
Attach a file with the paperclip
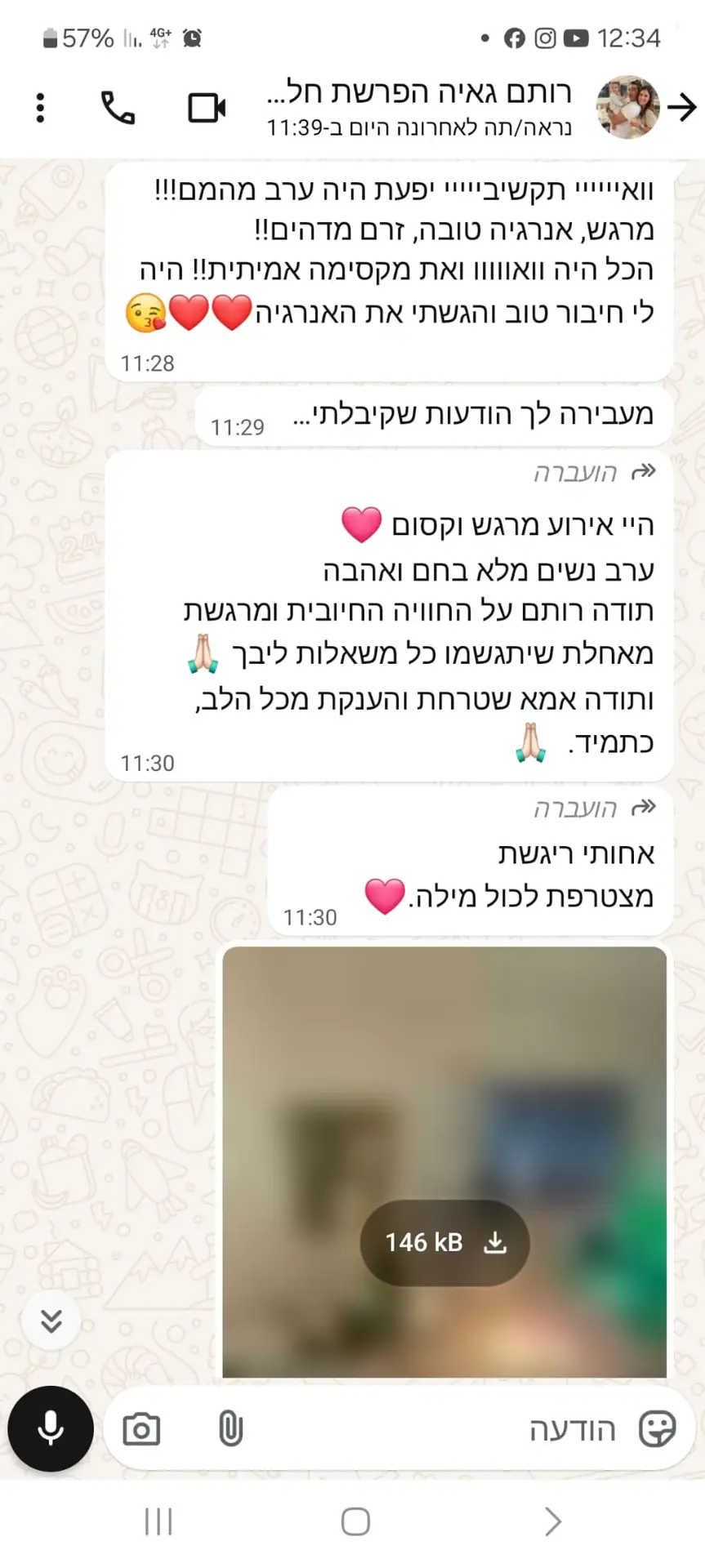tap(231, 1429)
